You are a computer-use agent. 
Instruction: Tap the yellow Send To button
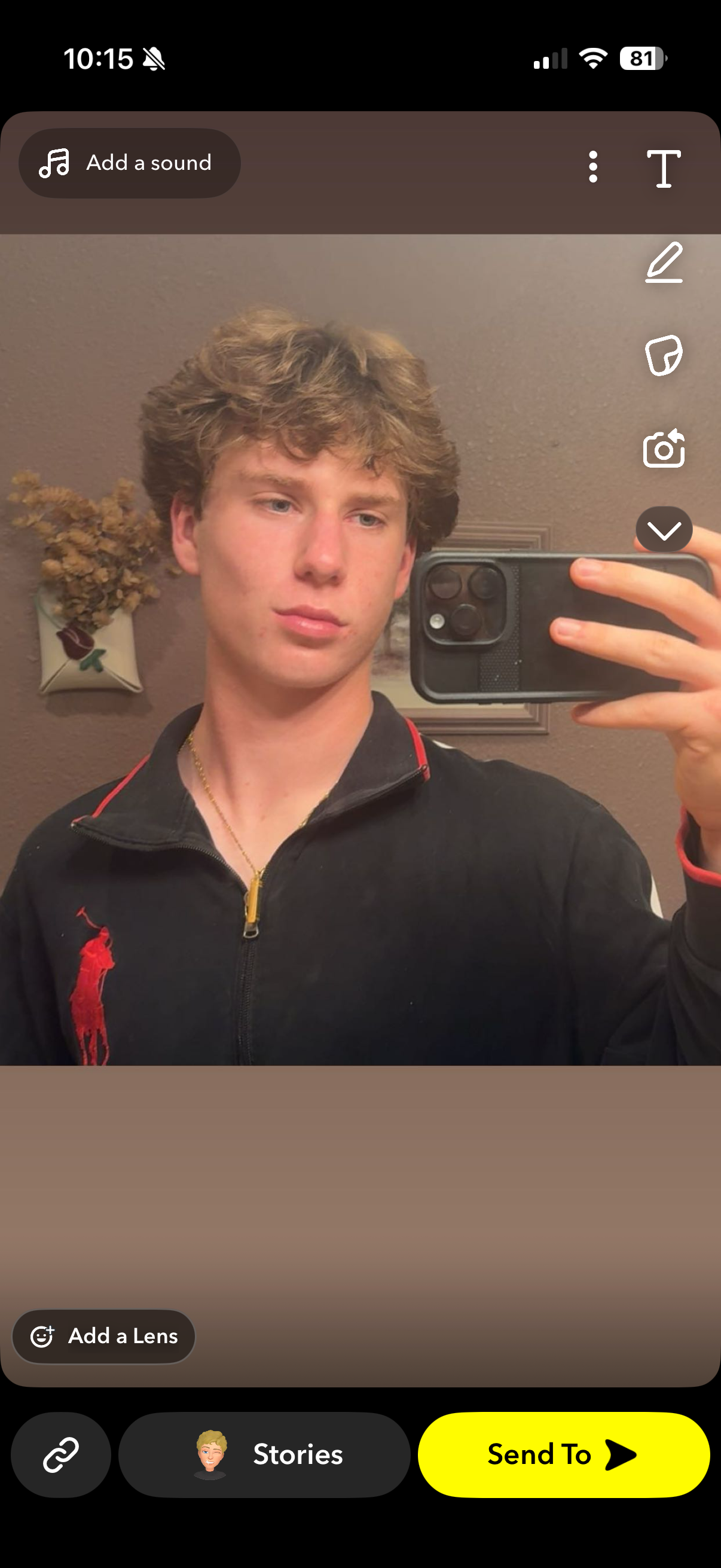pyautogui.click(x=563, y=1455)
